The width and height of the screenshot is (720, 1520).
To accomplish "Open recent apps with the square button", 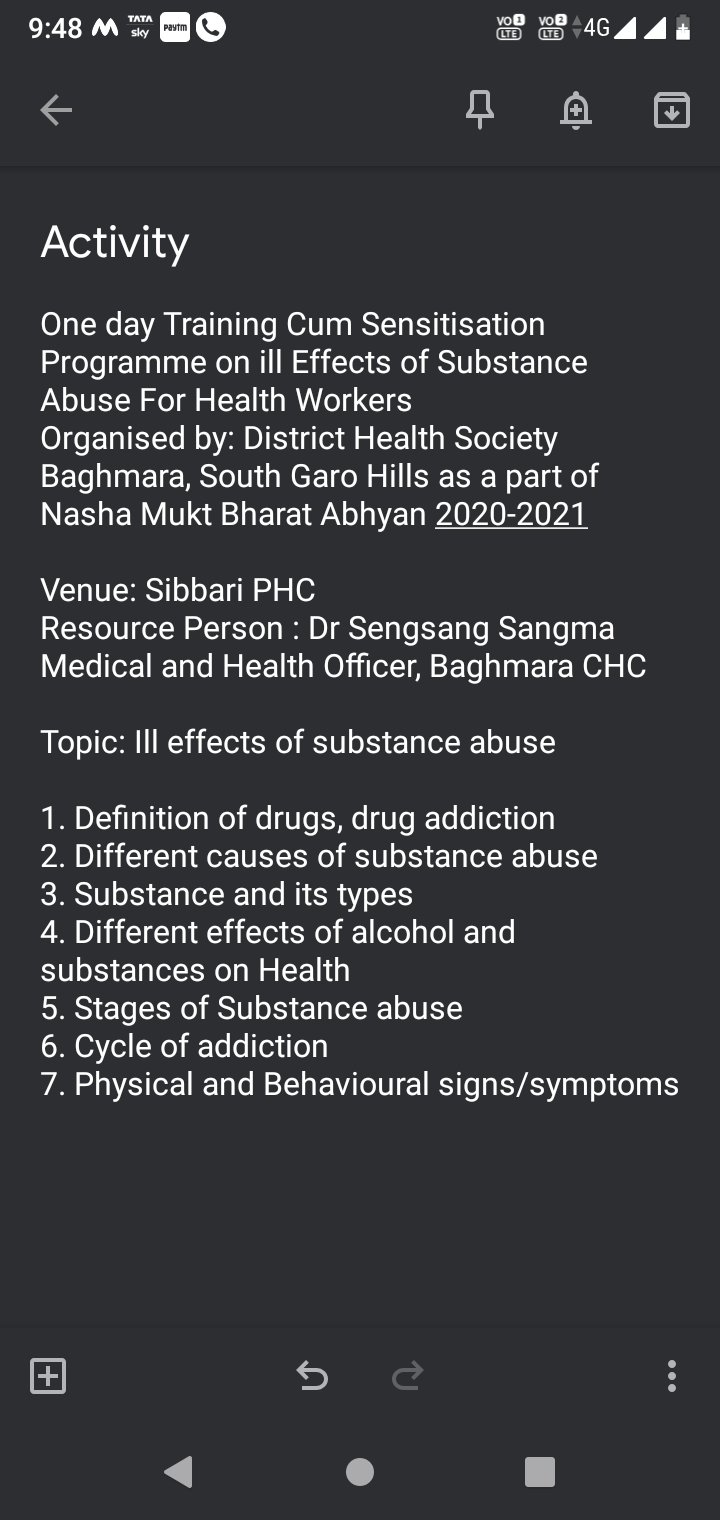I will coord(540,1472).
